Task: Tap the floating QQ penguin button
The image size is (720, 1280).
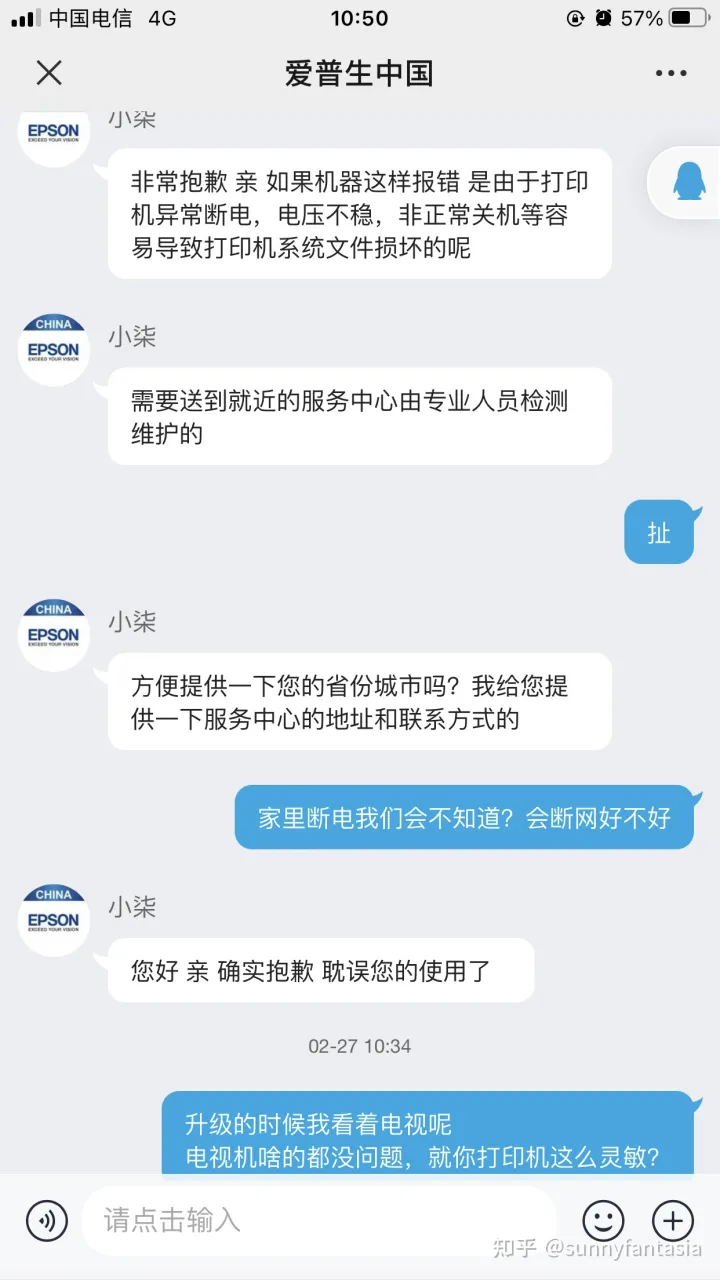Action: [688, 182]
